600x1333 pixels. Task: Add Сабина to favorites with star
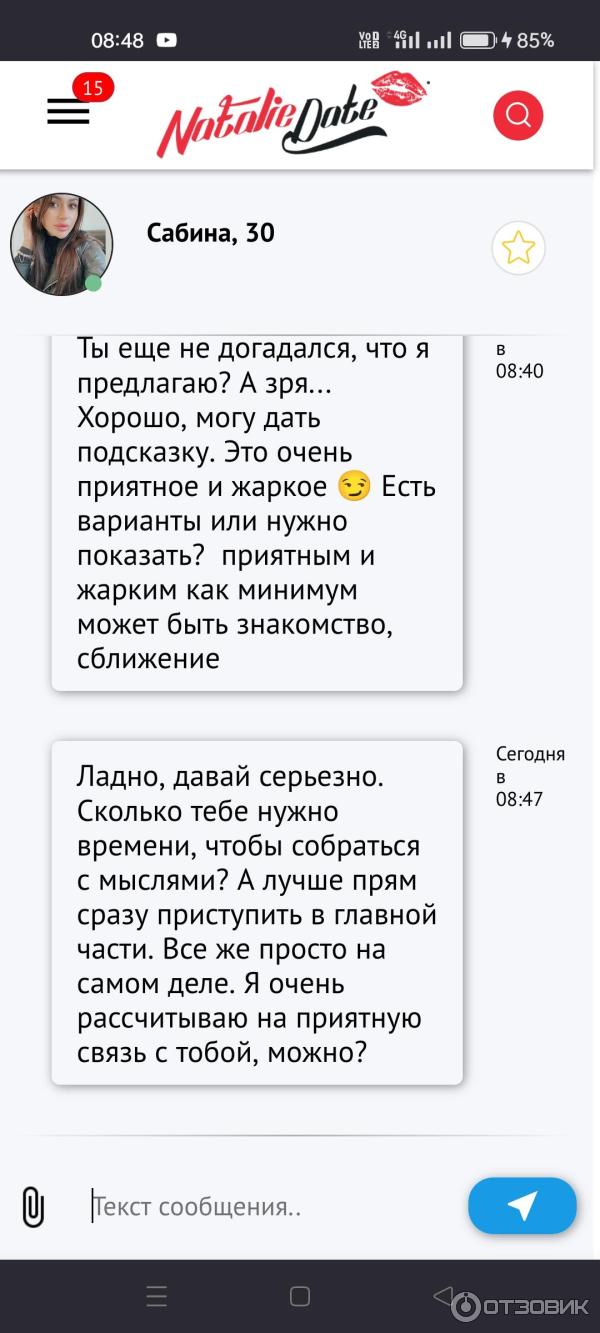(x=518, y=247)
